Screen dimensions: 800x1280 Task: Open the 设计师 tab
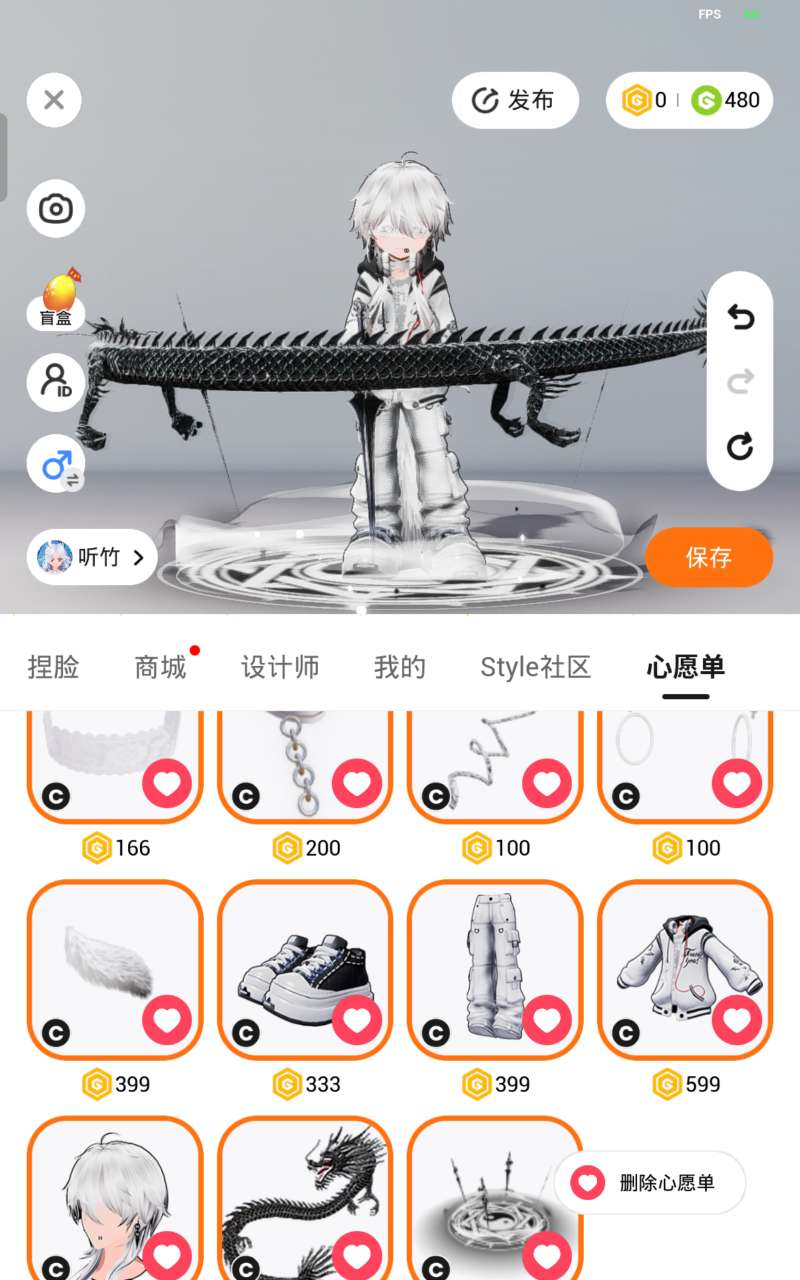(280, 667)
